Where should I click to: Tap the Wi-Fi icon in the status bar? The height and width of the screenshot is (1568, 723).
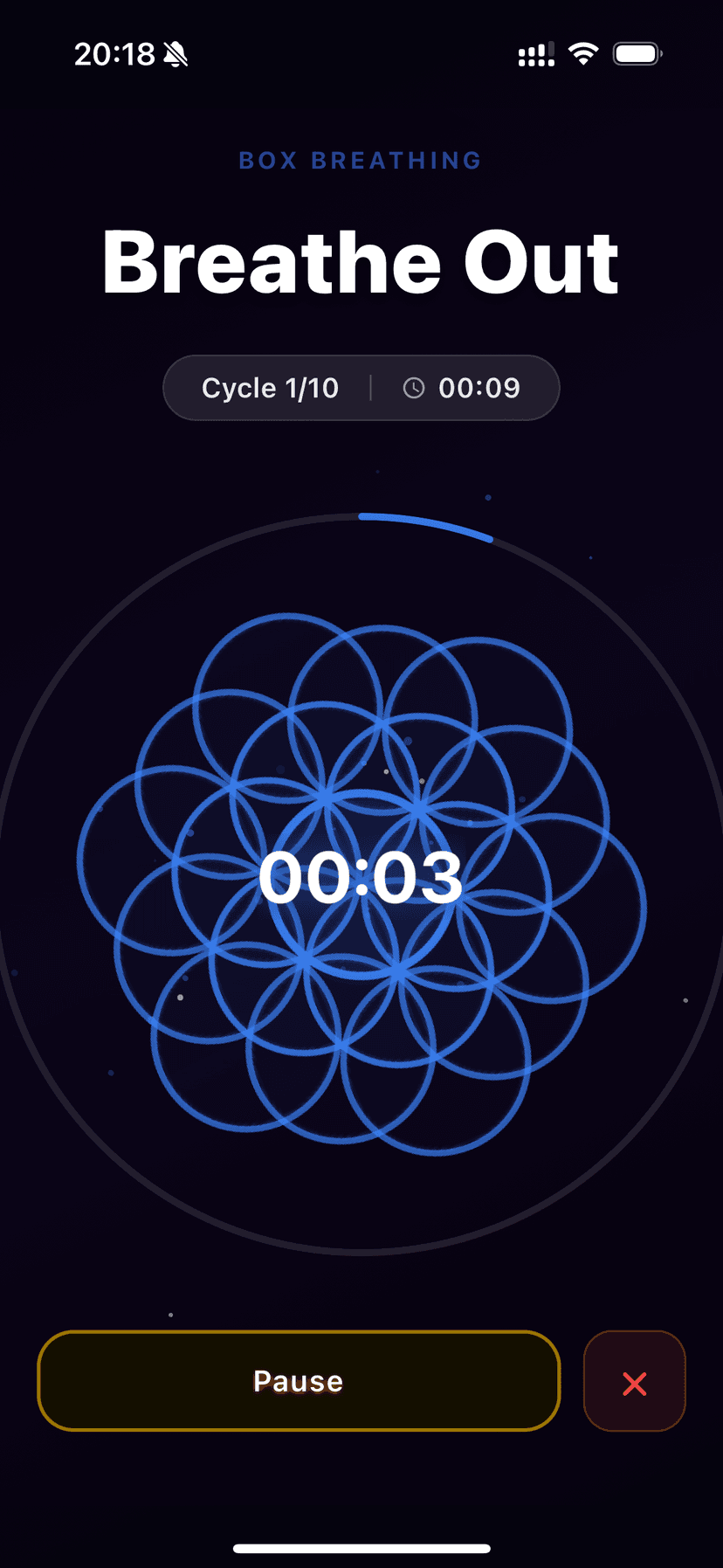[x=583, y=52]
